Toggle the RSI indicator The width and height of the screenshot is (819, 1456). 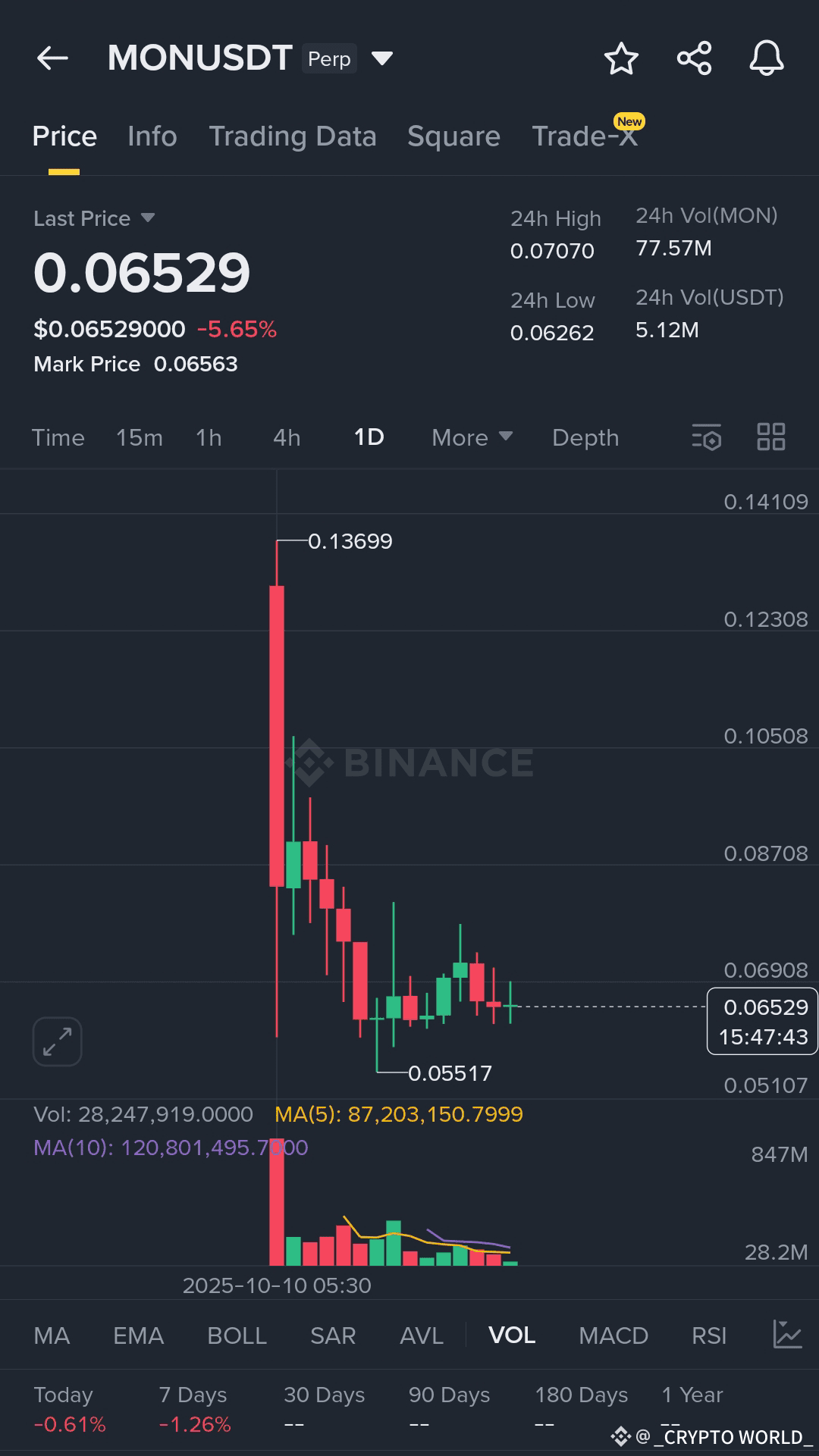(708, 1335)
